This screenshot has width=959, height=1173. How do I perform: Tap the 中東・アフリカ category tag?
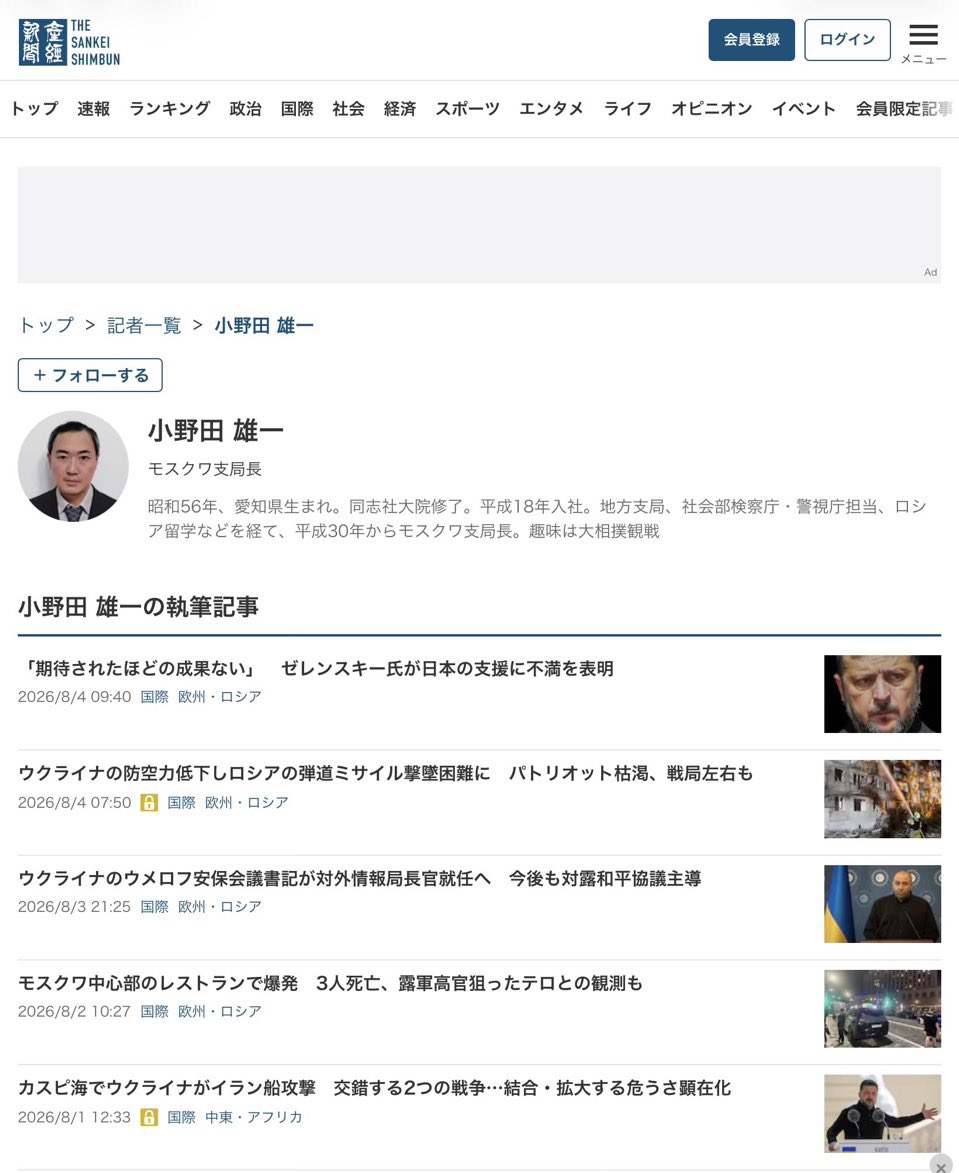(x=254, y=1117)
